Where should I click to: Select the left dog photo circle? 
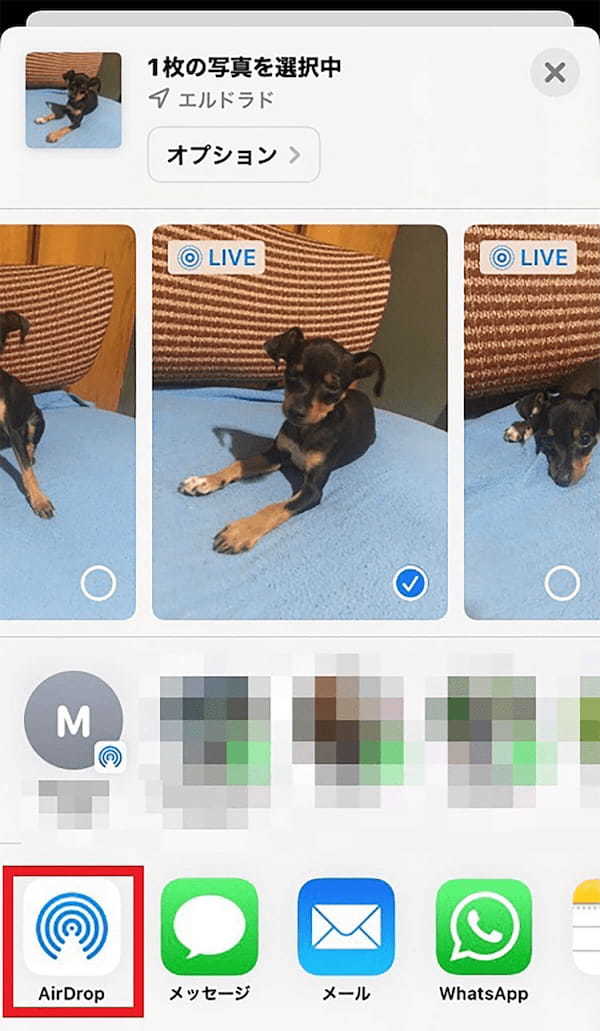coord(98,583)
